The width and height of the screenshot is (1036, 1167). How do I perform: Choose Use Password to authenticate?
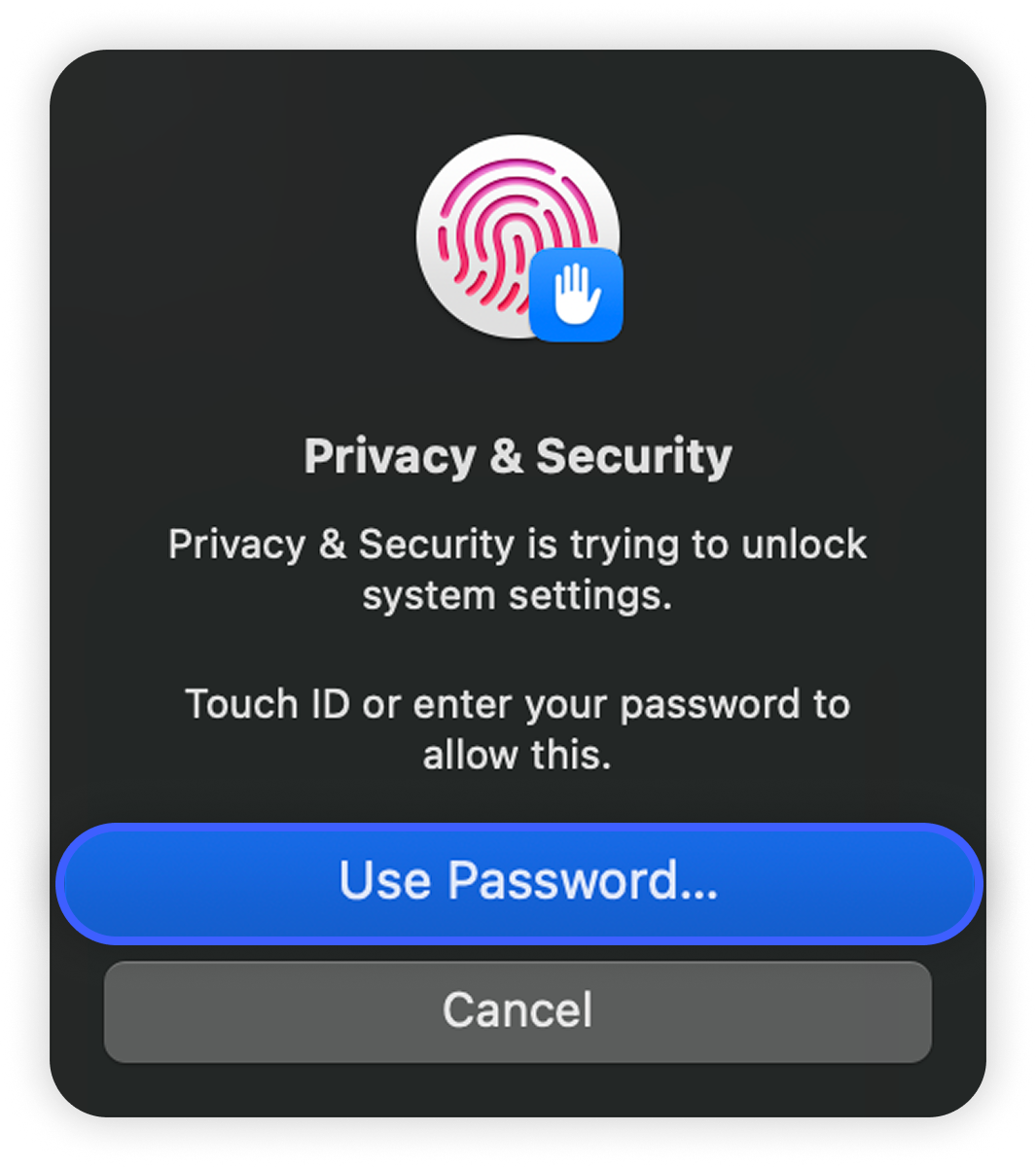(x=518, y=882)
